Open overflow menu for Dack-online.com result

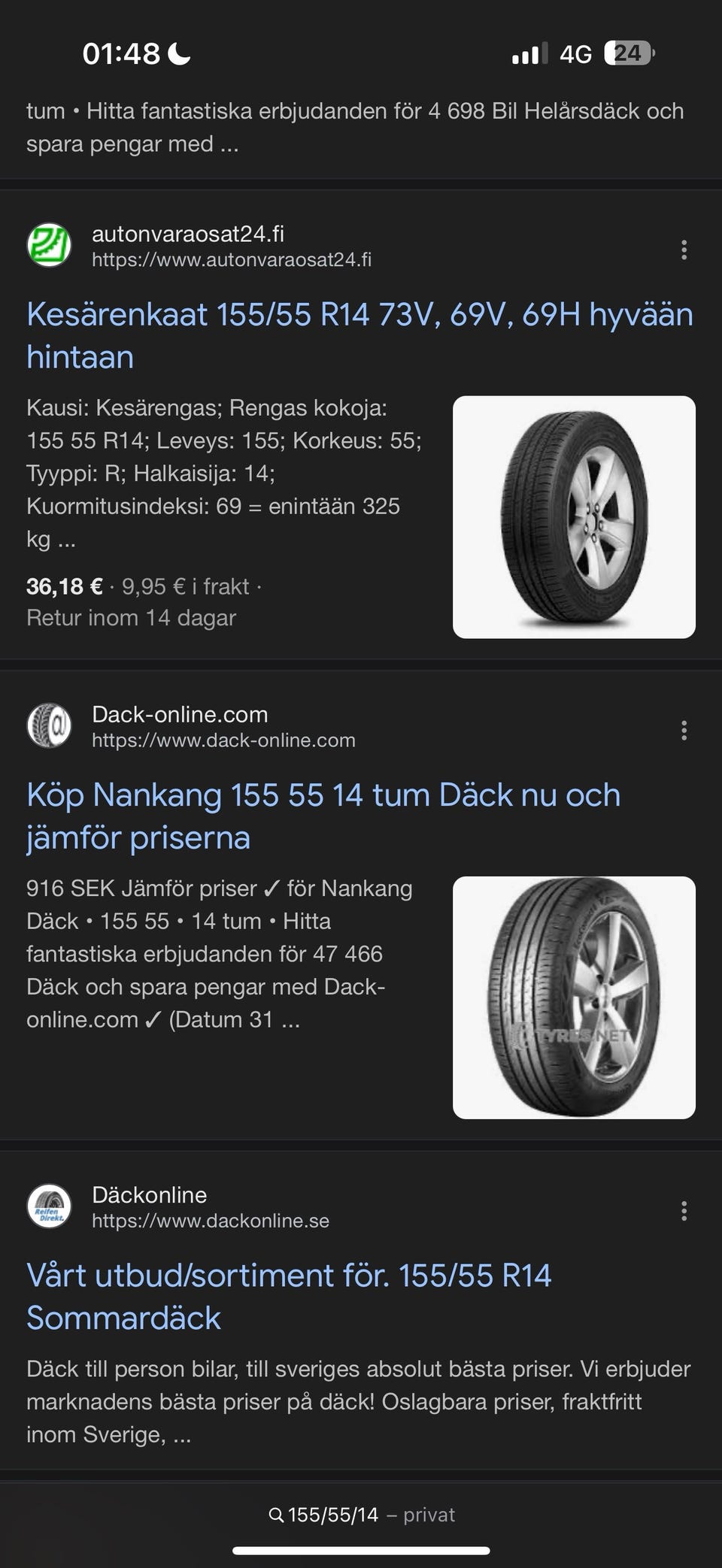(683, 730)
